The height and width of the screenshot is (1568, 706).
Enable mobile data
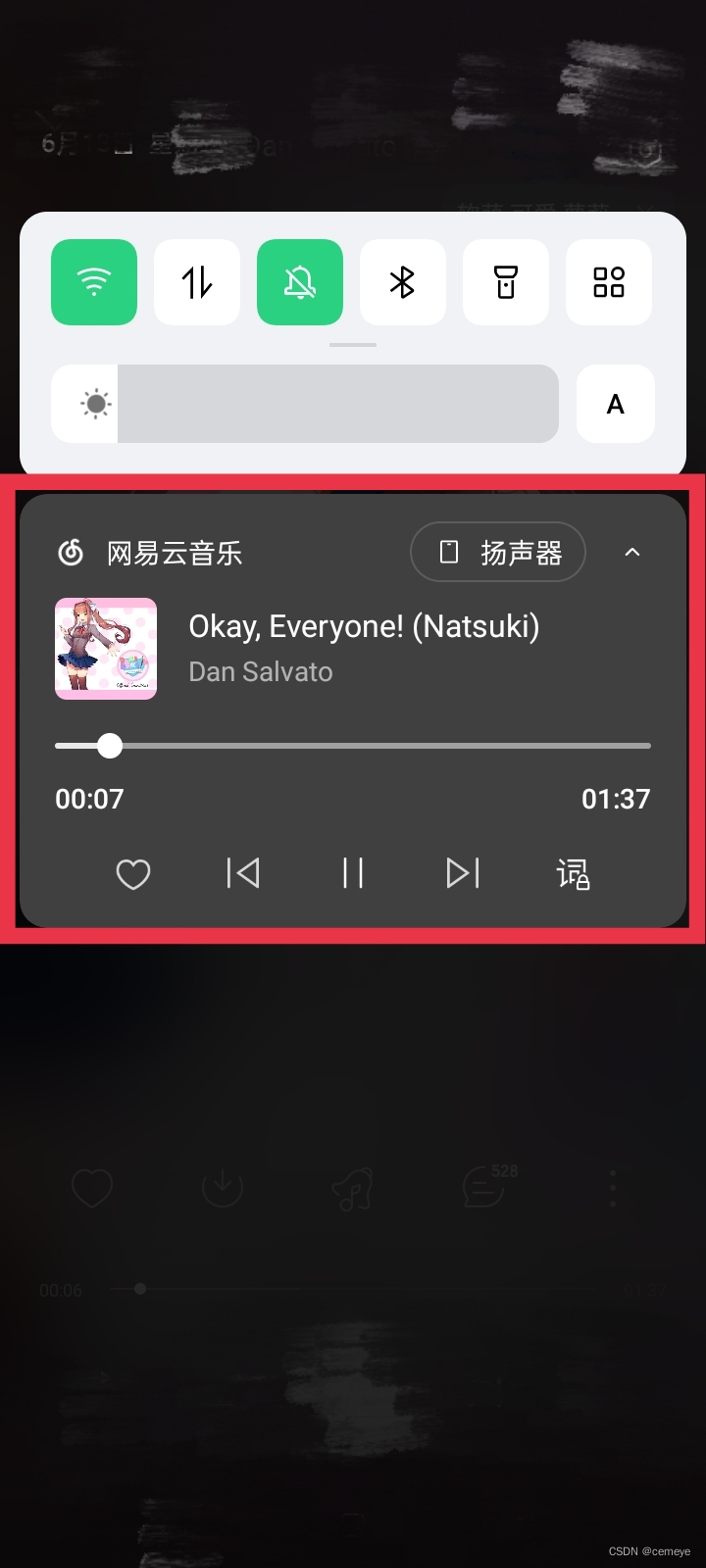(196, 282)
